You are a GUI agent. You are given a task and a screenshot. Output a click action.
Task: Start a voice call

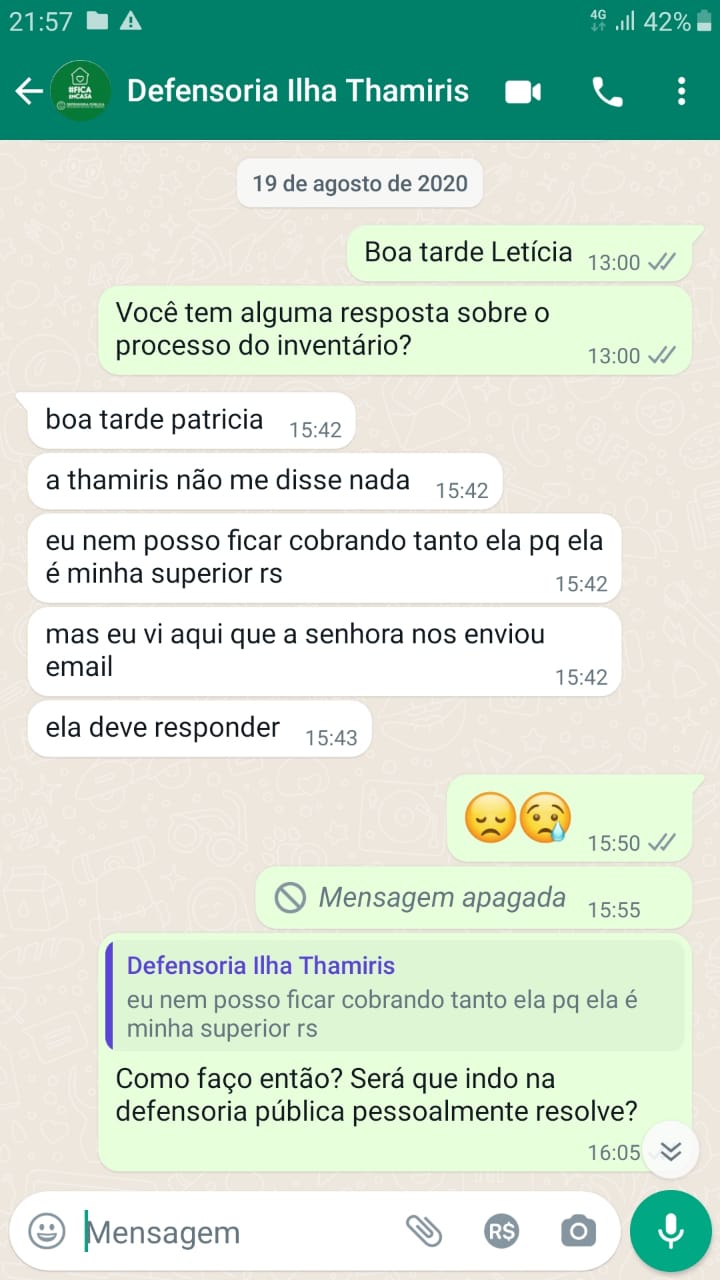607,92
